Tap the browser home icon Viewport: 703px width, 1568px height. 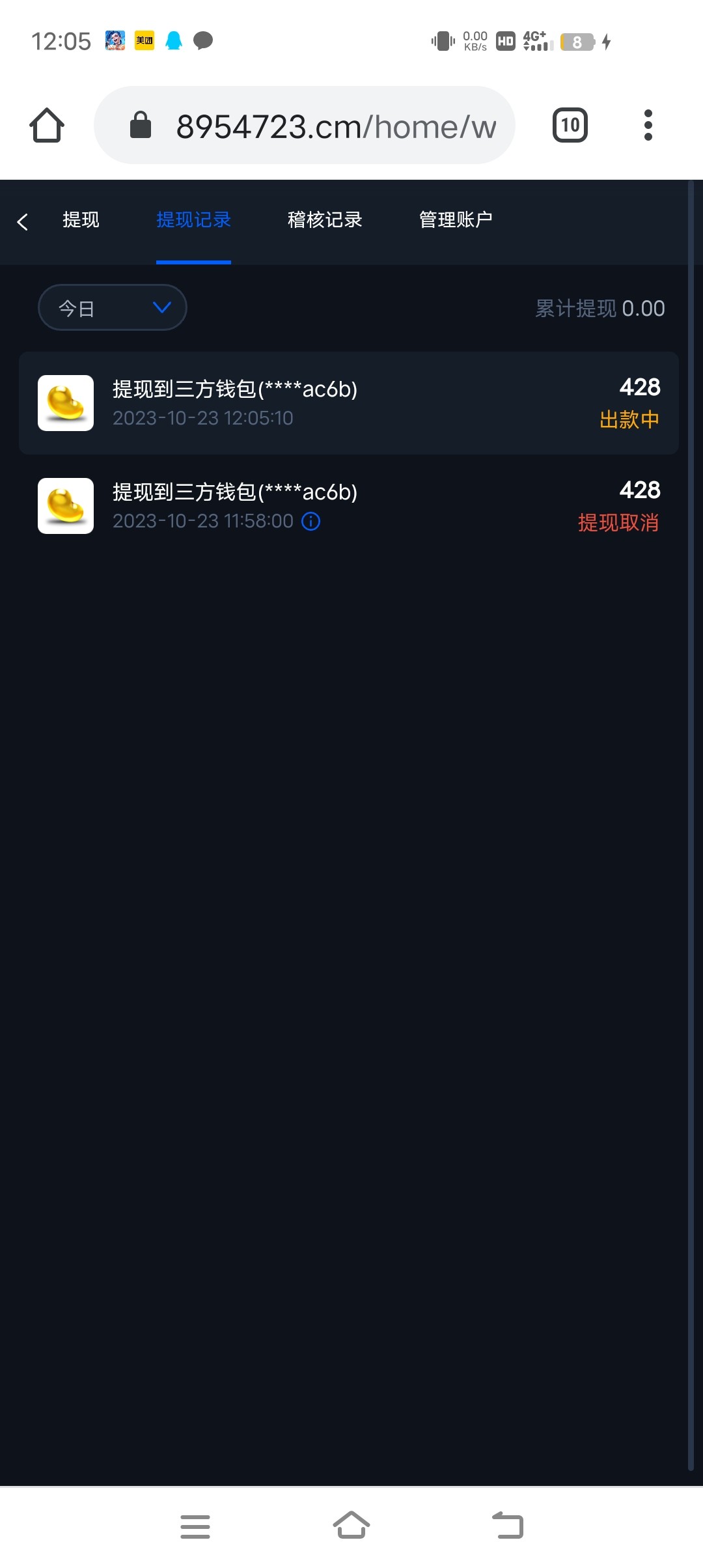coord(47,125)
